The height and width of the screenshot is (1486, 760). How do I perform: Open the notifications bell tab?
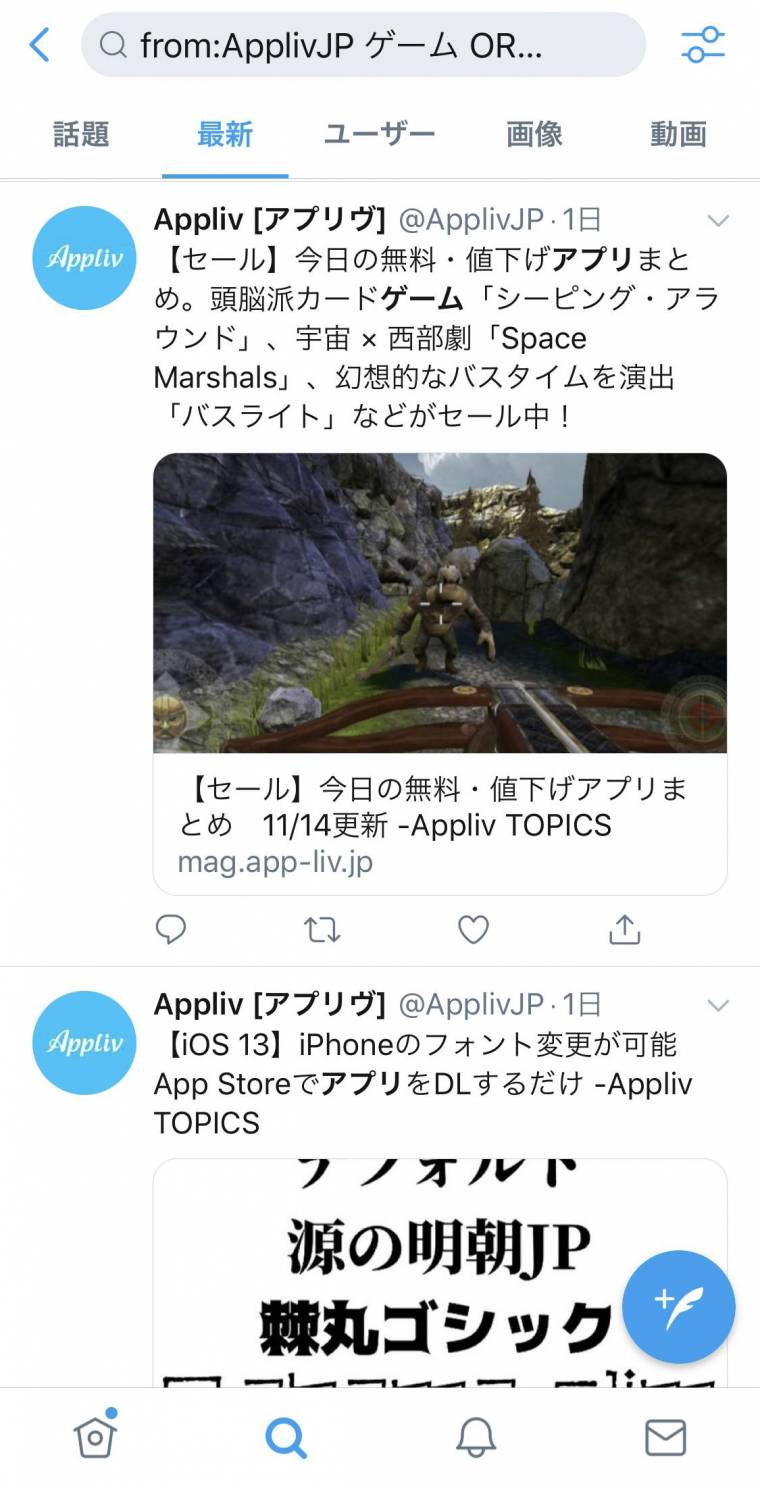coord(476,1438)
